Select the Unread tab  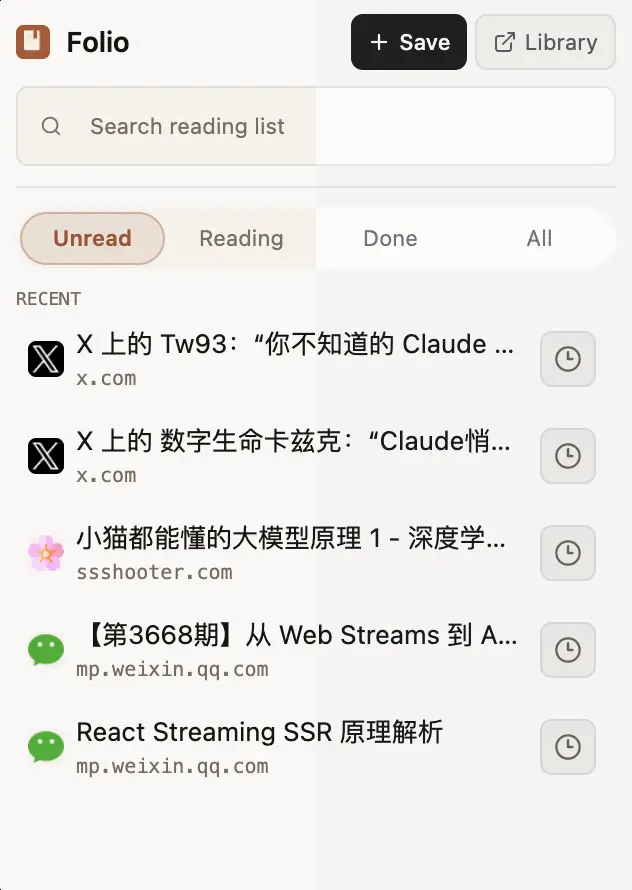coord(92,238)
